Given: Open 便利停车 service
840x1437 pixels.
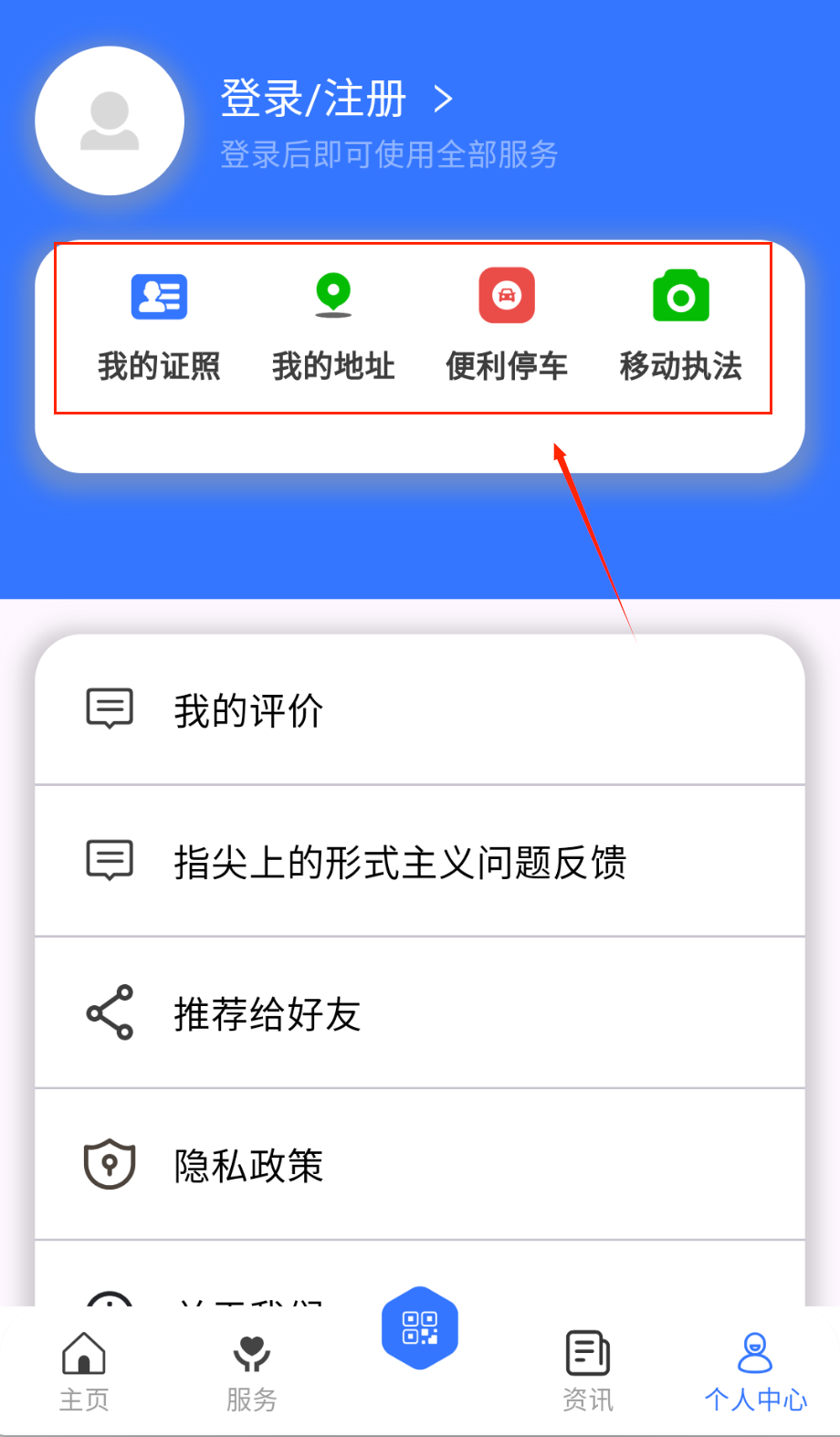Looking at the screenshot, I should [x=507, y=325].
